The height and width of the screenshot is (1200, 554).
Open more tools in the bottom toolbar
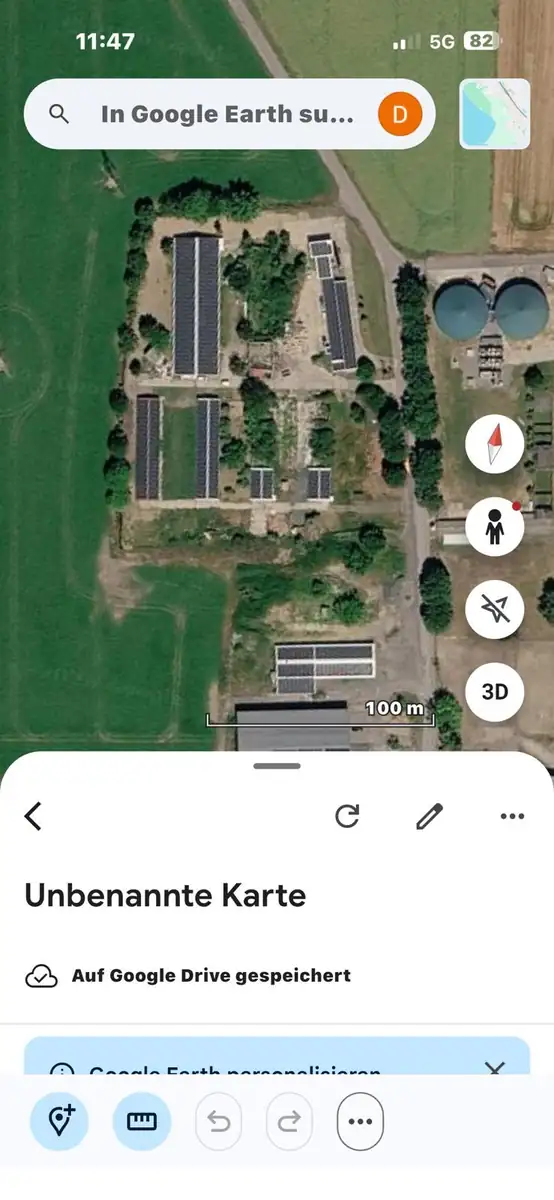point(360,1121)
